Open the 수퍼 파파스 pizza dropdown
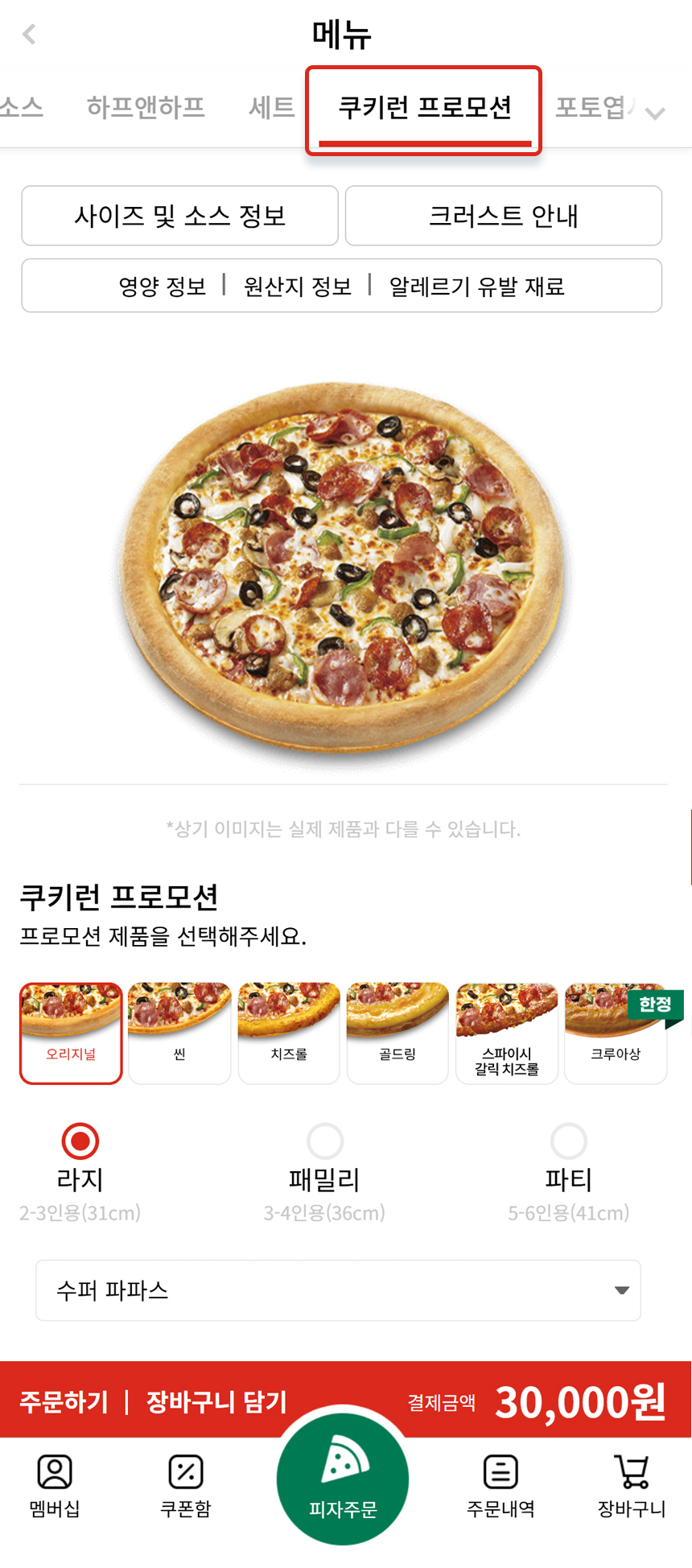 click(x=338, y=1290)
